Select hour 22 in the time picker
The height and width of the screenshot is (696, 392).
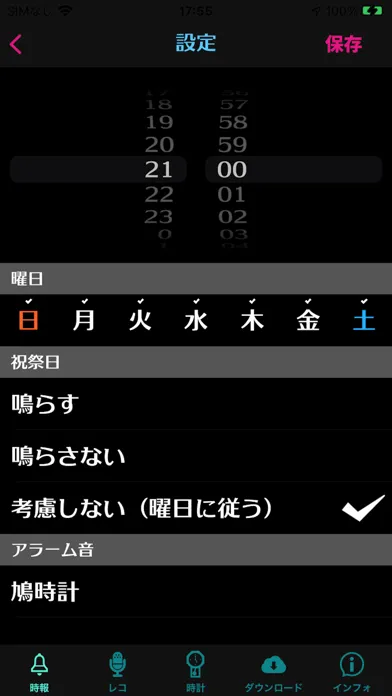(158, 195)
